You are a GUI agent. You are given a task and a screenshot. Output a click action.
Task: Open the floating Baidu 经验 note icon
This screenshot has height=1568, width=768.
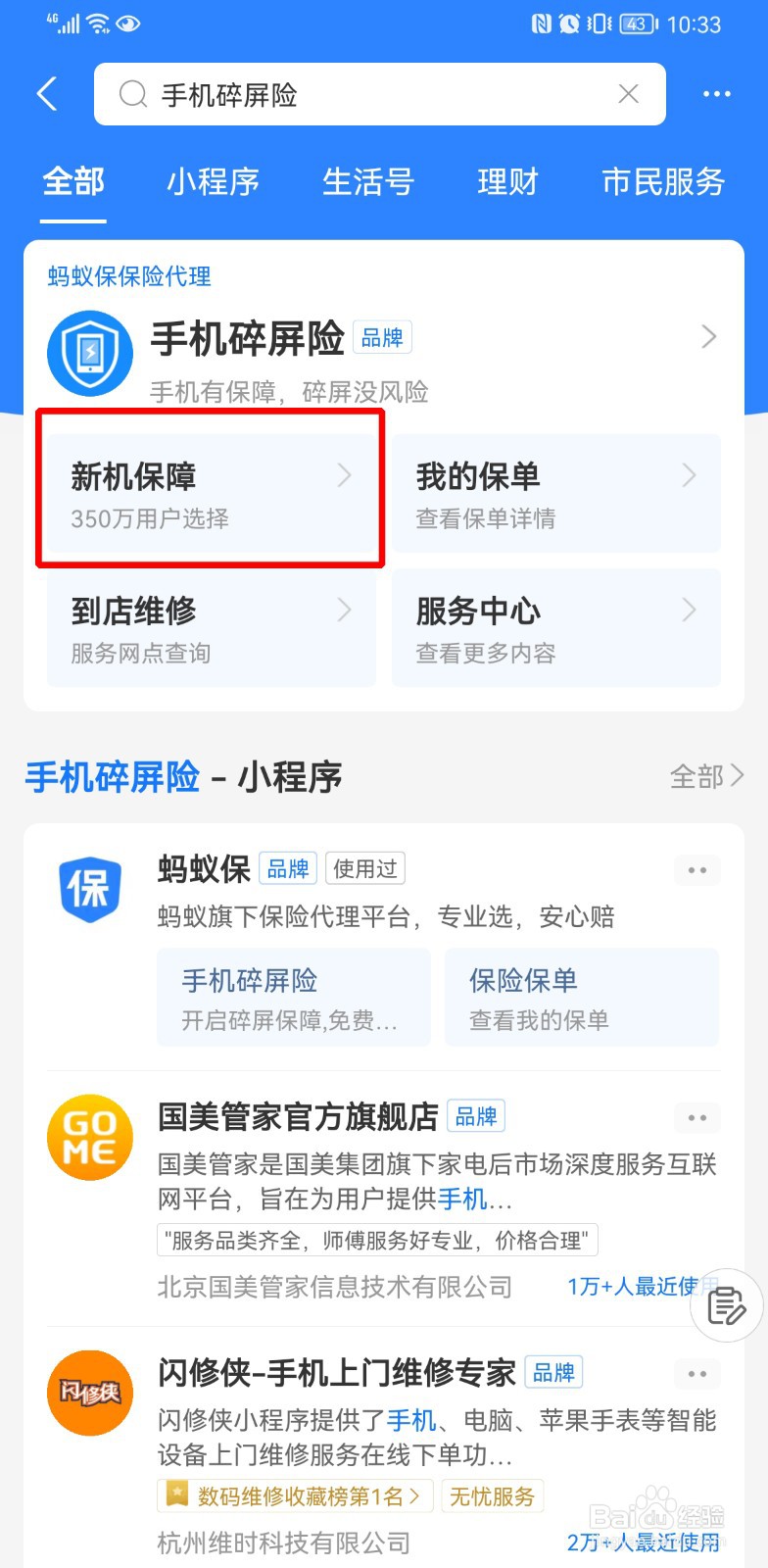[x=725, y=1305]
